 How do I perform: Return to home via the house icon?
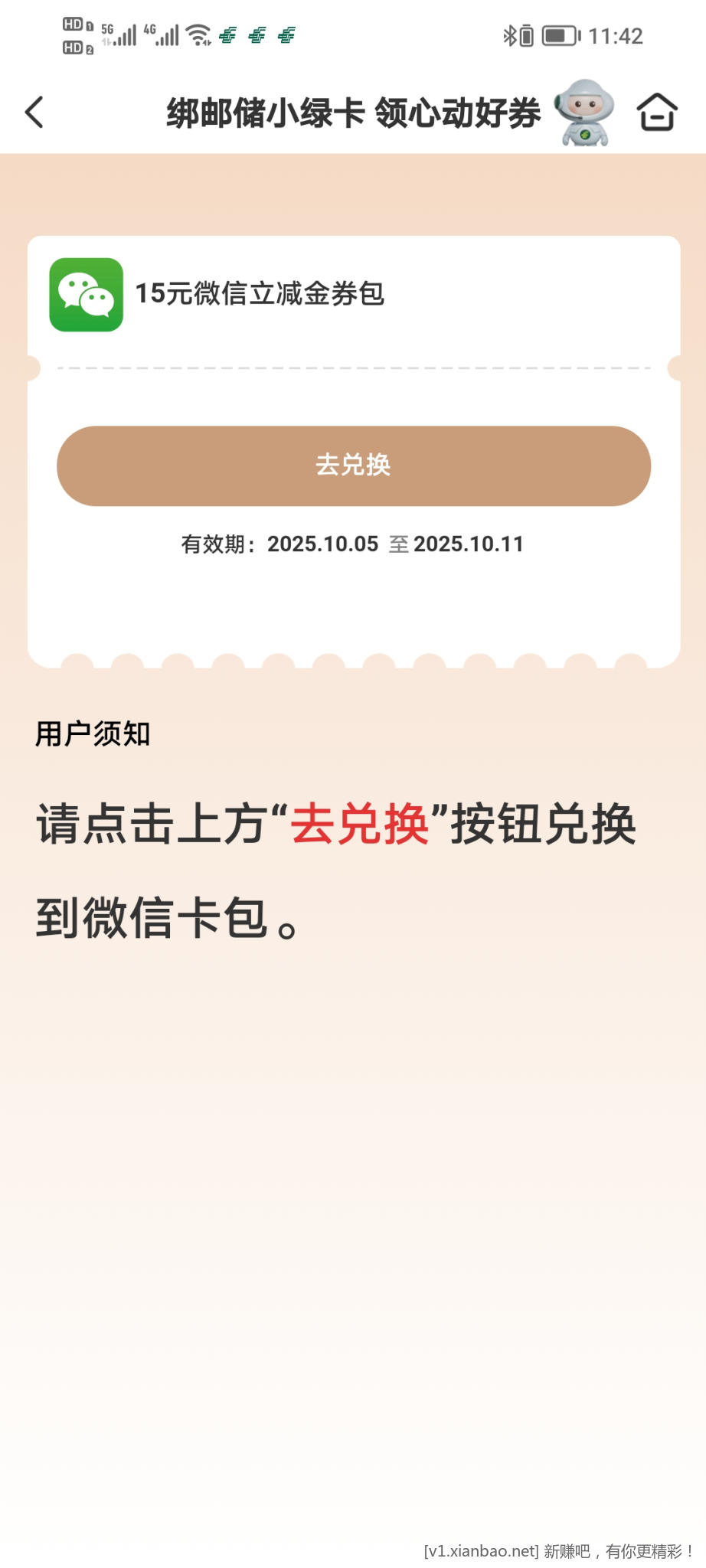point(657,113)
